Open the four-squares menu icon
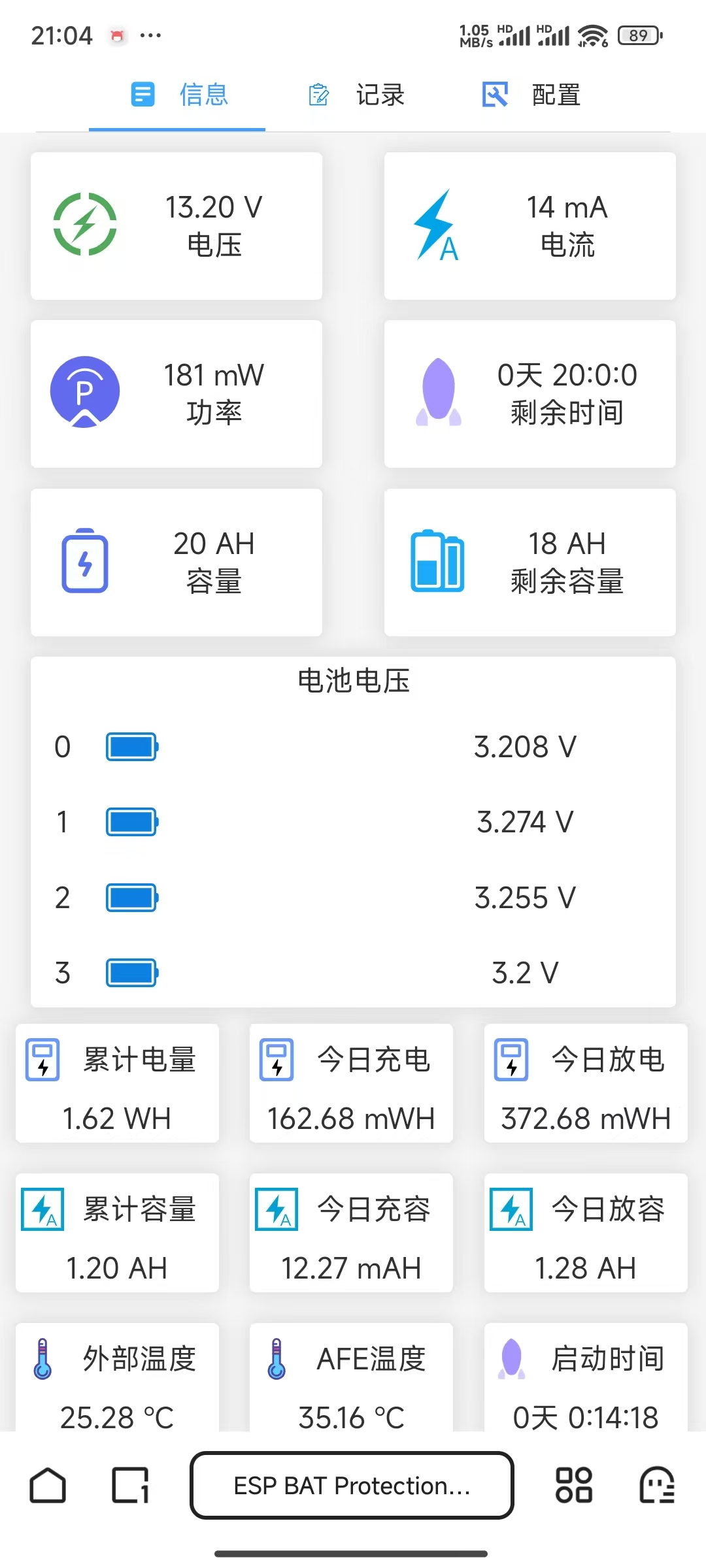 click(573, 1486)
